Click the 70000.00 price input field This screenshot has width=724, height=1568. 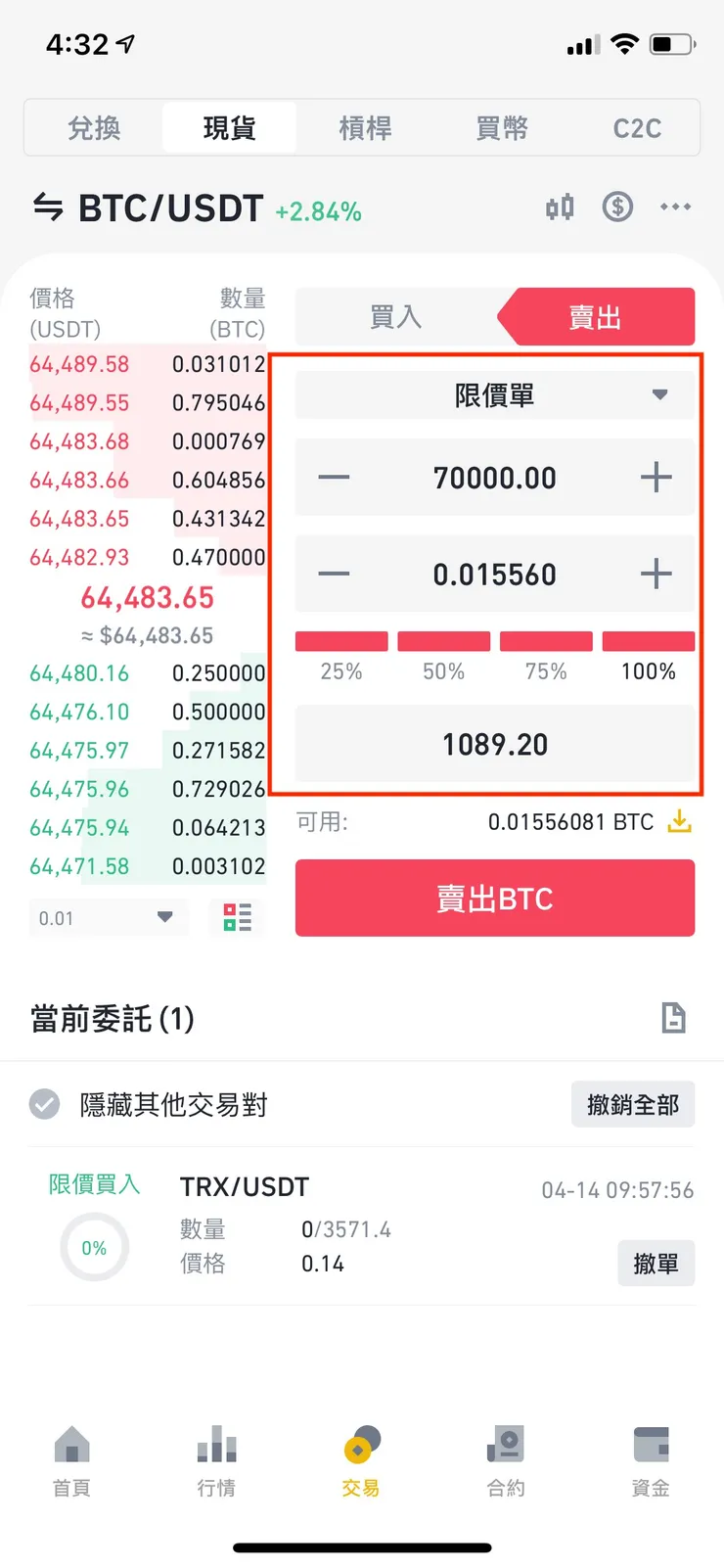494,478
